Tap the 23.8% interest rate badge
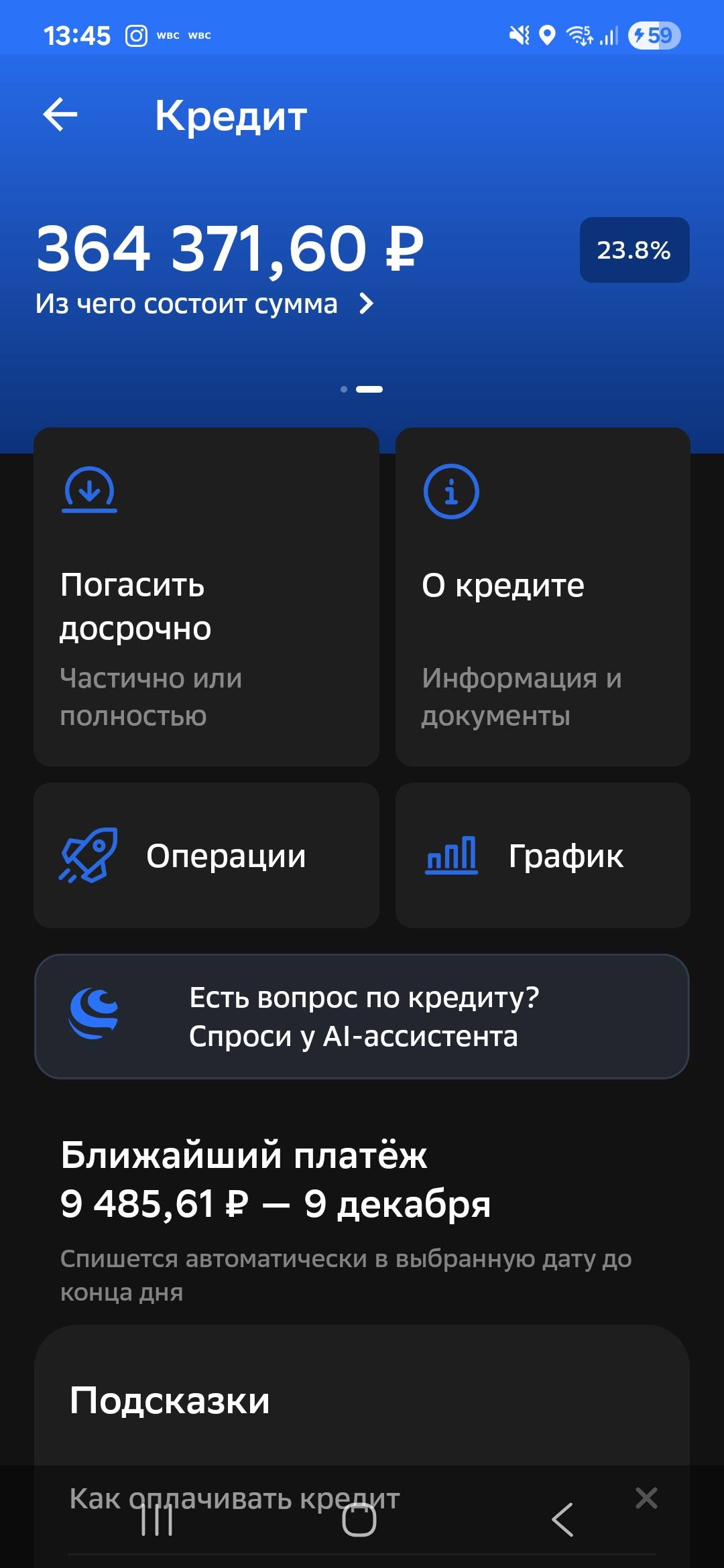This screenshot has height=1568, width=724. click(x=633, y=249)
